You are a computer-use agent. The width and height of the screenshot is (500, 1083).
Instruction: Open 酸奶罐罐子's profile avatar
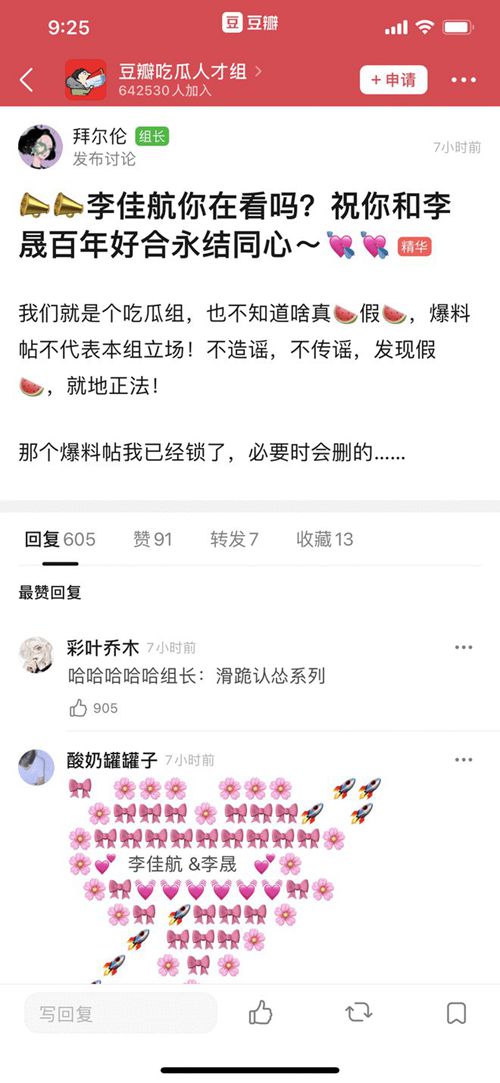[36, 767]
